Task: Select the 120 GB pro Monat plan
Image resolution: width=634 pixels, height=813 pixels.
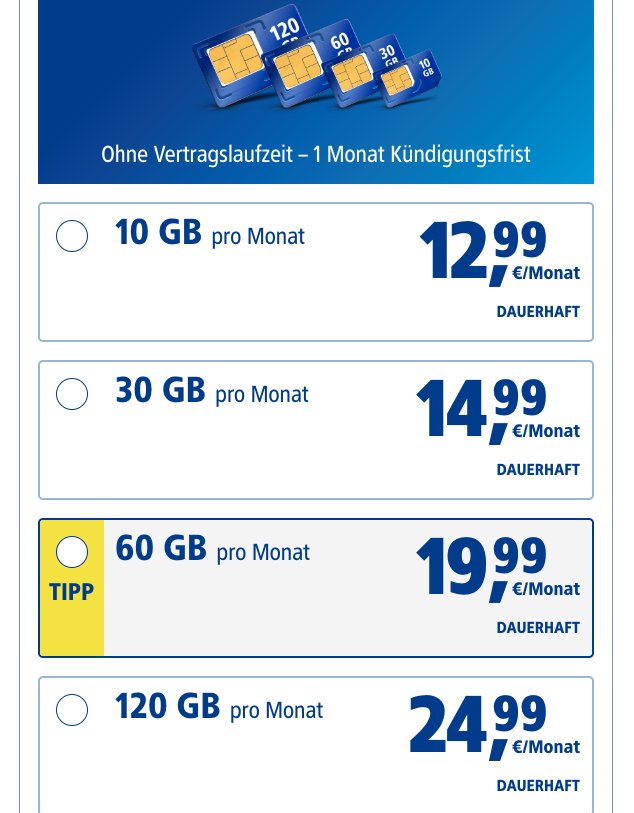Action: (72, 710)
